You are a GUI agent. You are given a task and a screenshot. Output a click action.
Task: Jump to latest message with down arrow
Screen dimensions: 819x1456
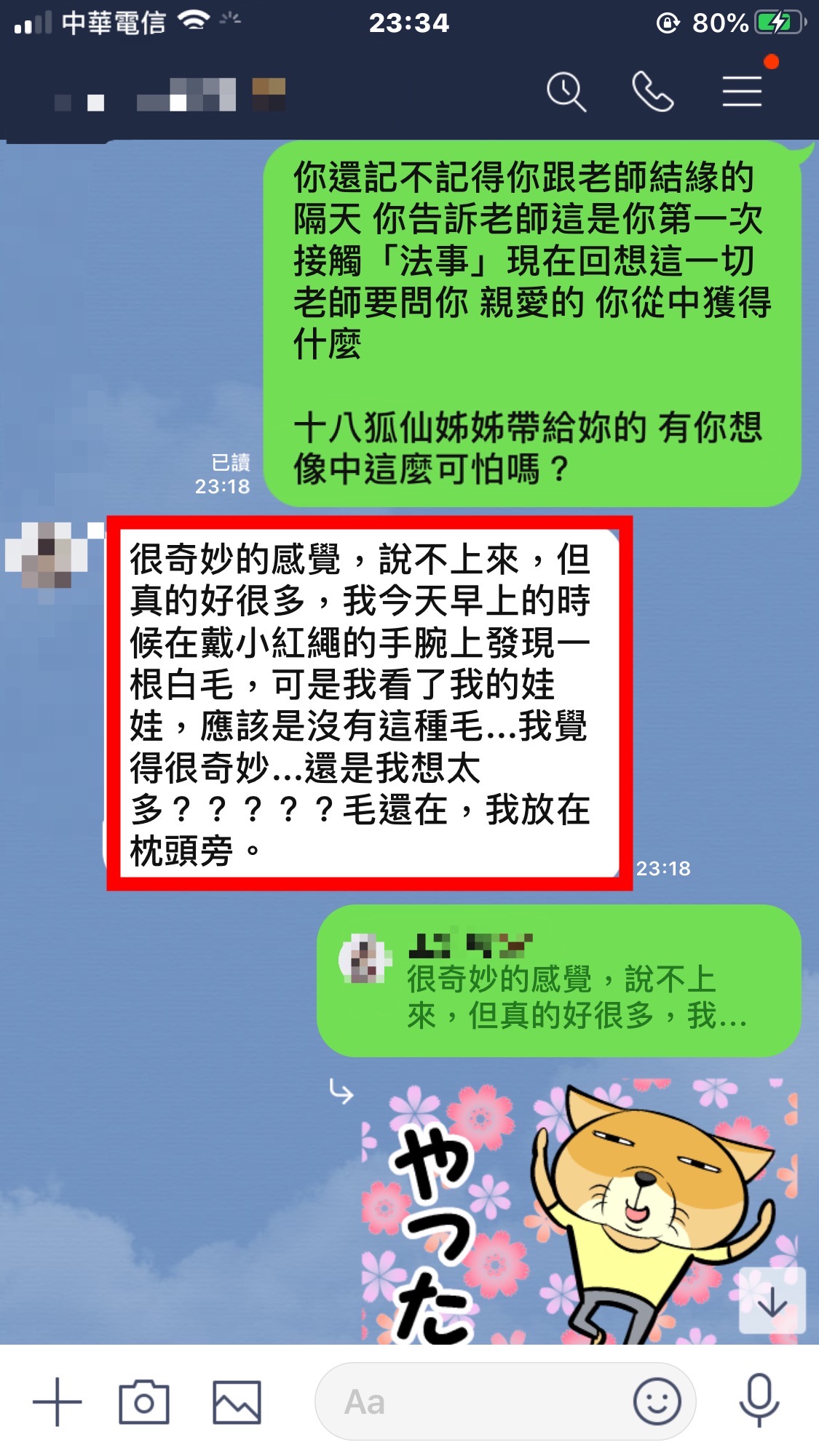772,1301
